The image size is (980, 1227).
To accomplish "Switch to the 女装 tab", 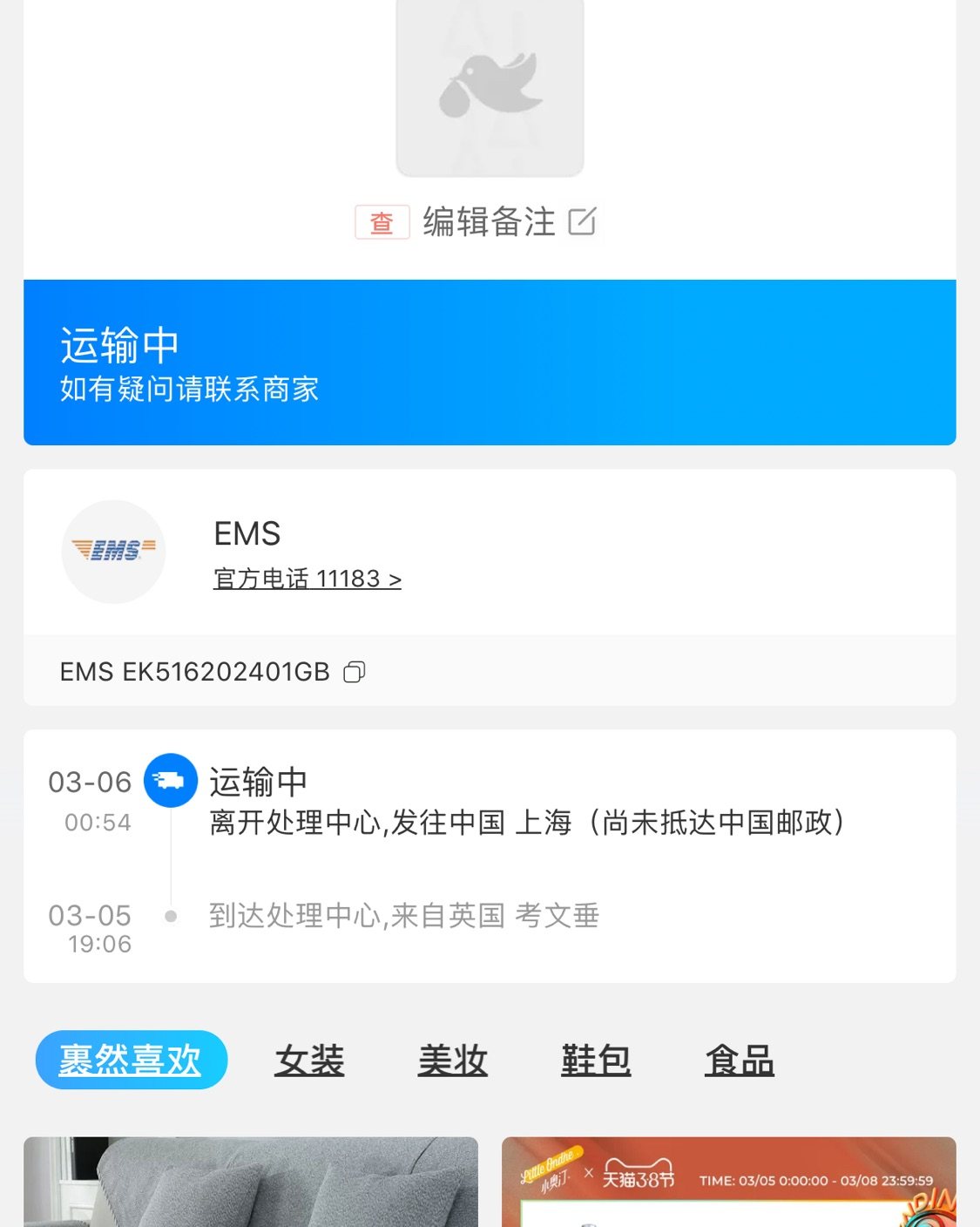I will tap(310, 1060).
